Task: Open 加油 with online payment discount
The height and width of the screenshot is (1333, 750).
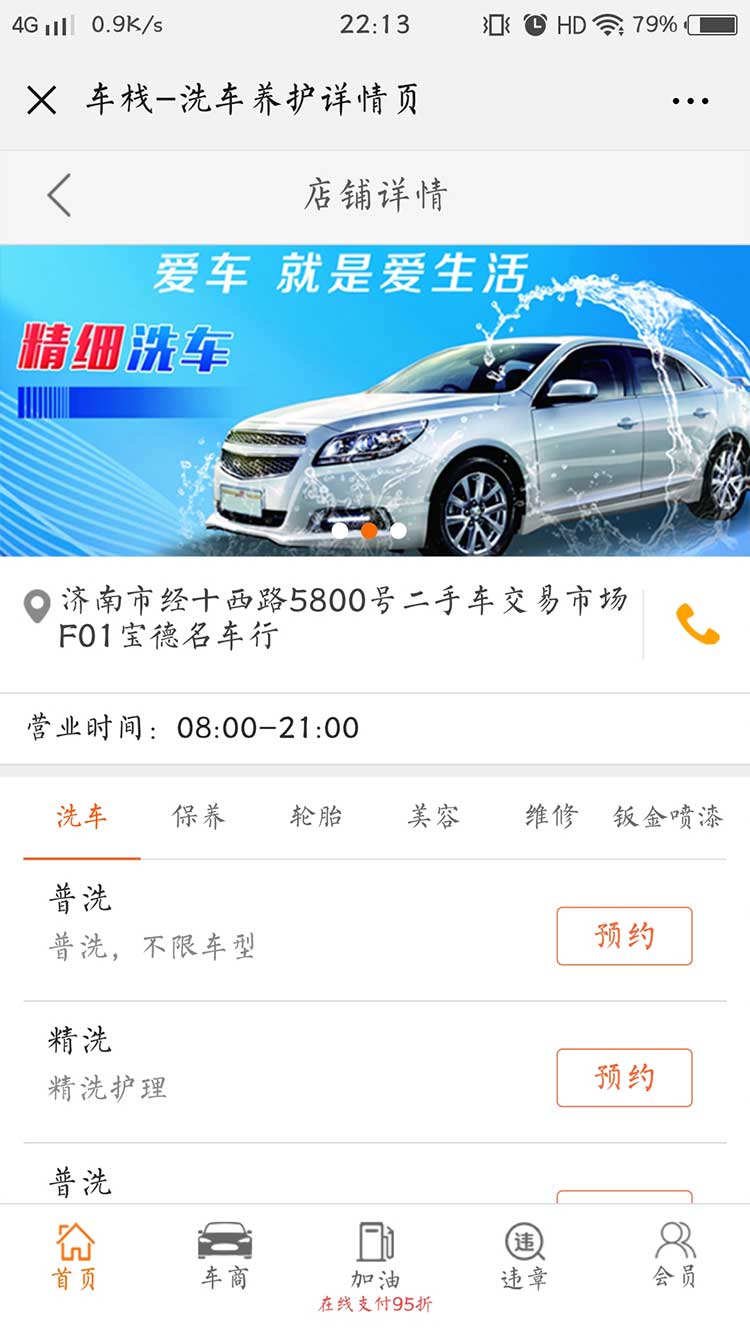Action: 375,1260
